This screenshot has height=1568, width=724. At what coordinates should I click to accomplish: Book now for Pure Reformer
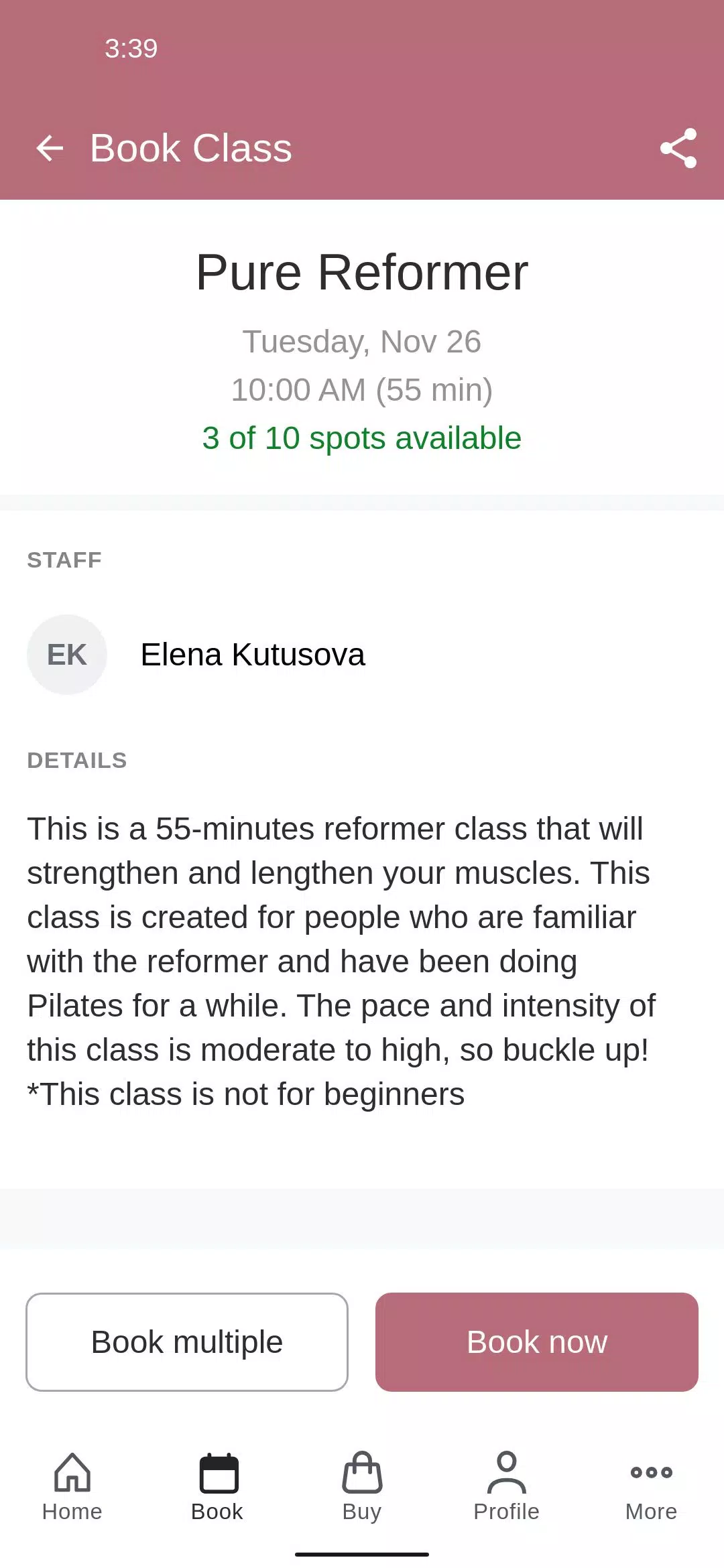tap(537, 1342)
